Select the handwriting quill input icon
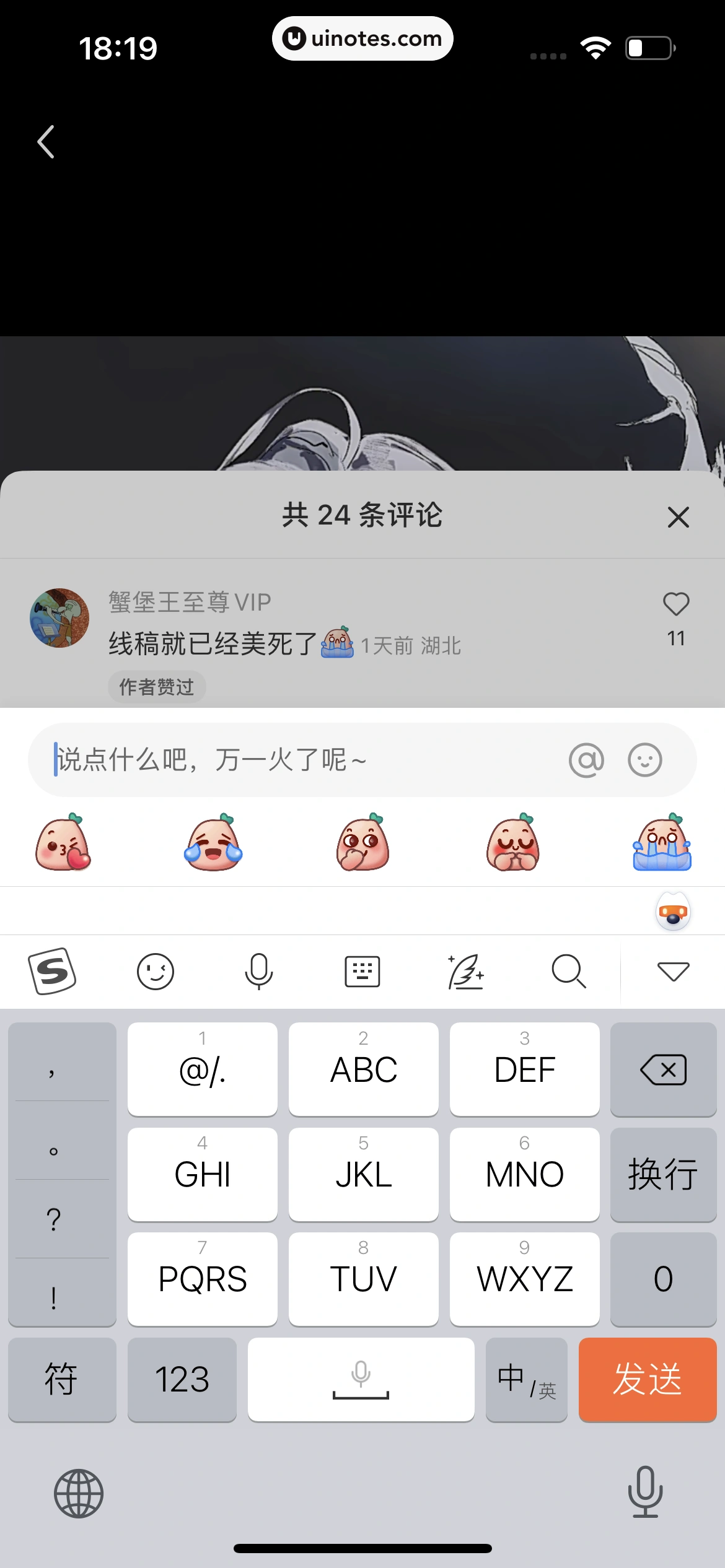The width and height of the screenshot is (725, 1568). [466, 971]
